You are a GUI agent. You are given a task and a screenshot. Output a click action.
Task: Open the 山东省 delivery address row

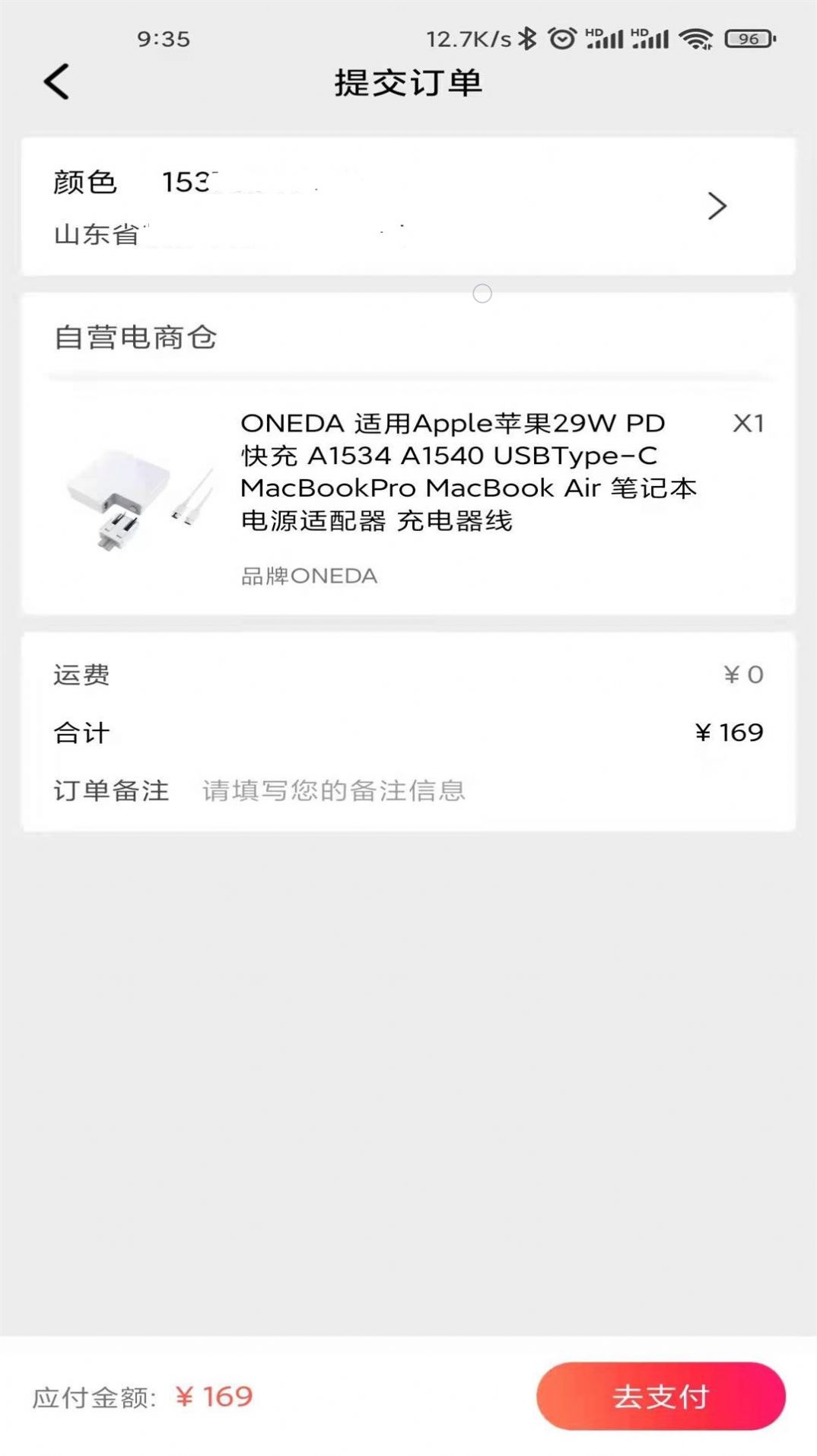click(x=408, y=206)
